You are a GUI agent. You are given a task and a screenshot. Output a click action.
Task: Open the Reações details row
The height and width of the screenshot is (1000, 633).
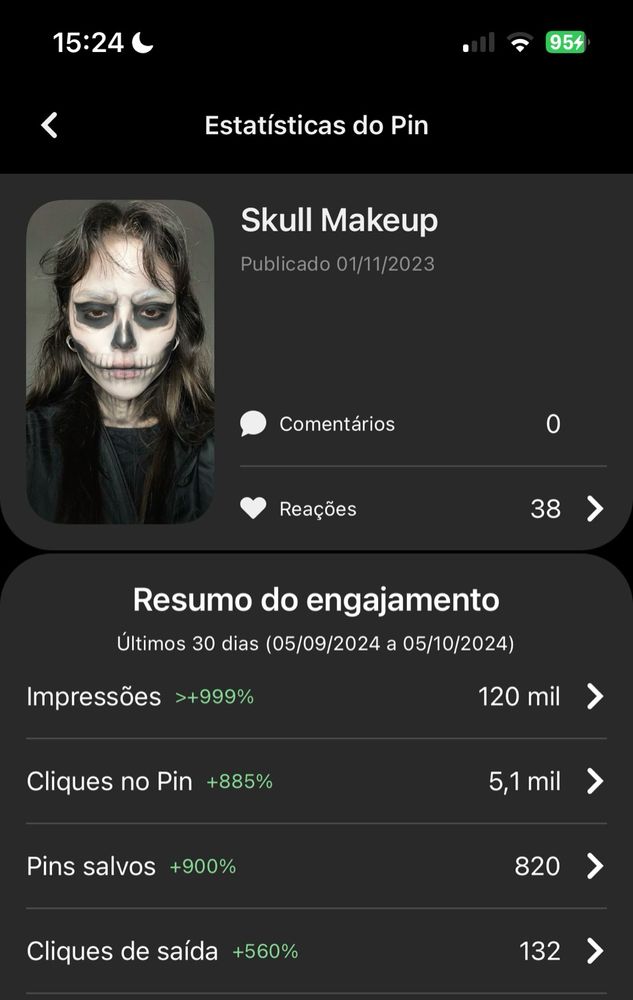pyautogui.click(x=423, y=508)
